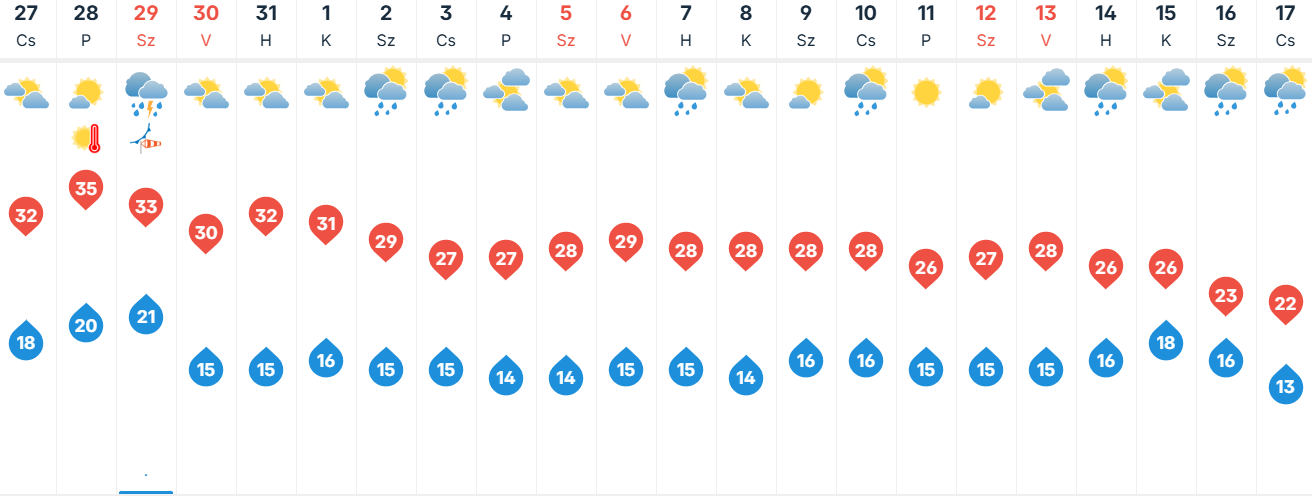The image size is (1312, 496).
Task: Open forecast details for day 28 P
Action: (87, 247)
